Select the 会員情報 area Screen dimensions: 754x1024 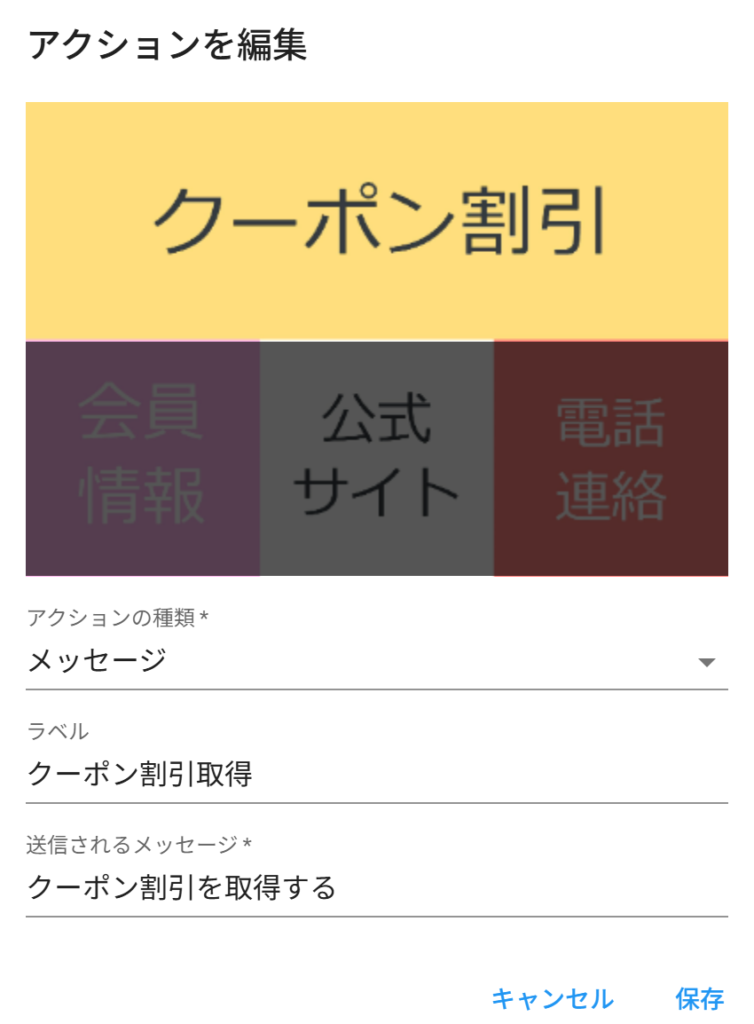click(142, 458)
